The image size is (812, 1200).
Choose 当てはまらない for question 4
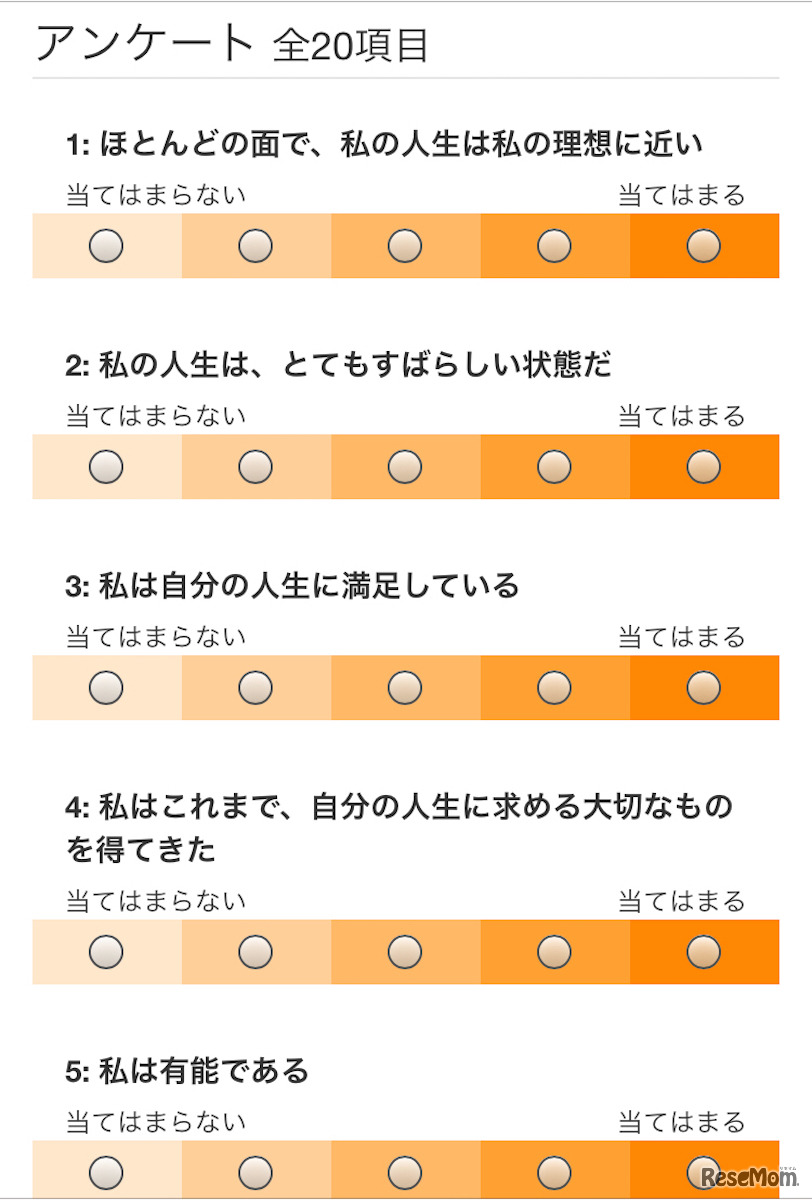tap(105, 952)
